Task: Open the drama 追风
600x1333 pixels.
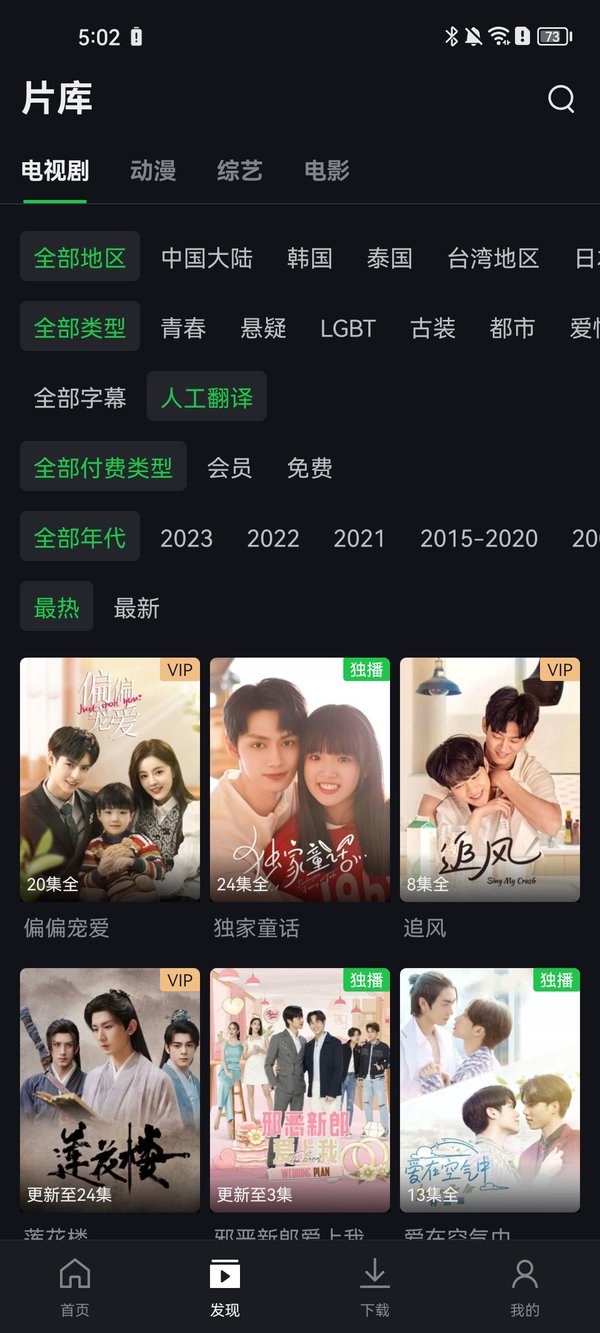Action: click(x=490, y=780)
